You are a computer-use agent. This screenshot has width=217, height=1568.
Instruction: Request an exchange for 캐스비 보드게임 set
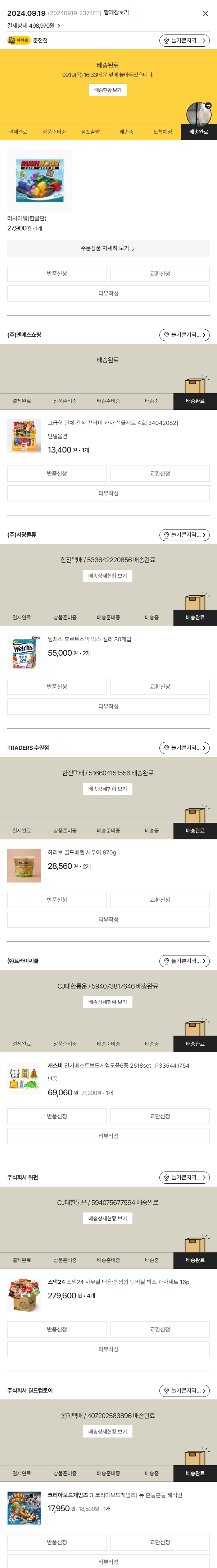(x=160, y=1117)
